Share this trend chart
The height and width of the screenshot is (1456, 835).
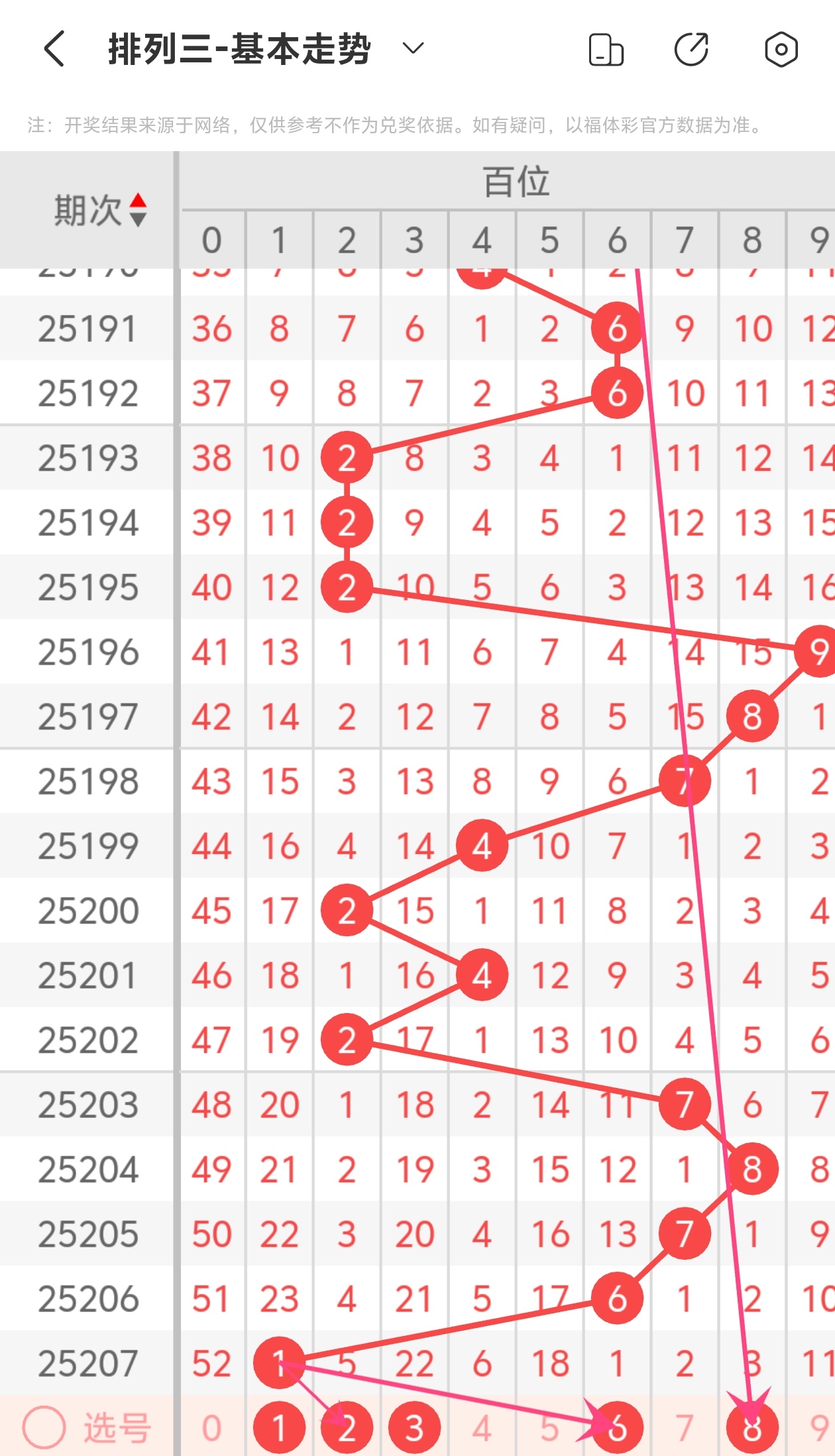pos(692,50)
